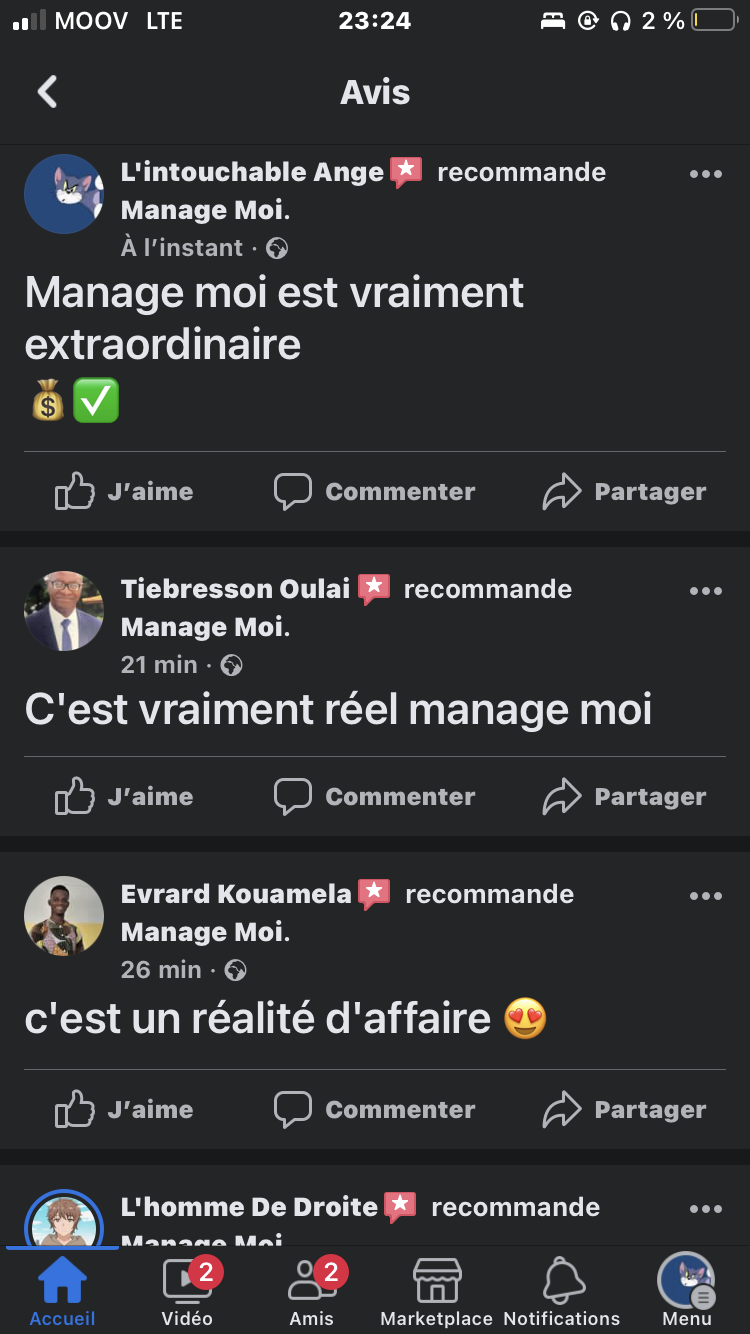View Evrard Kouamela's profile name link
Viewport: 750px width, 1334px height.
pos(236,894)
